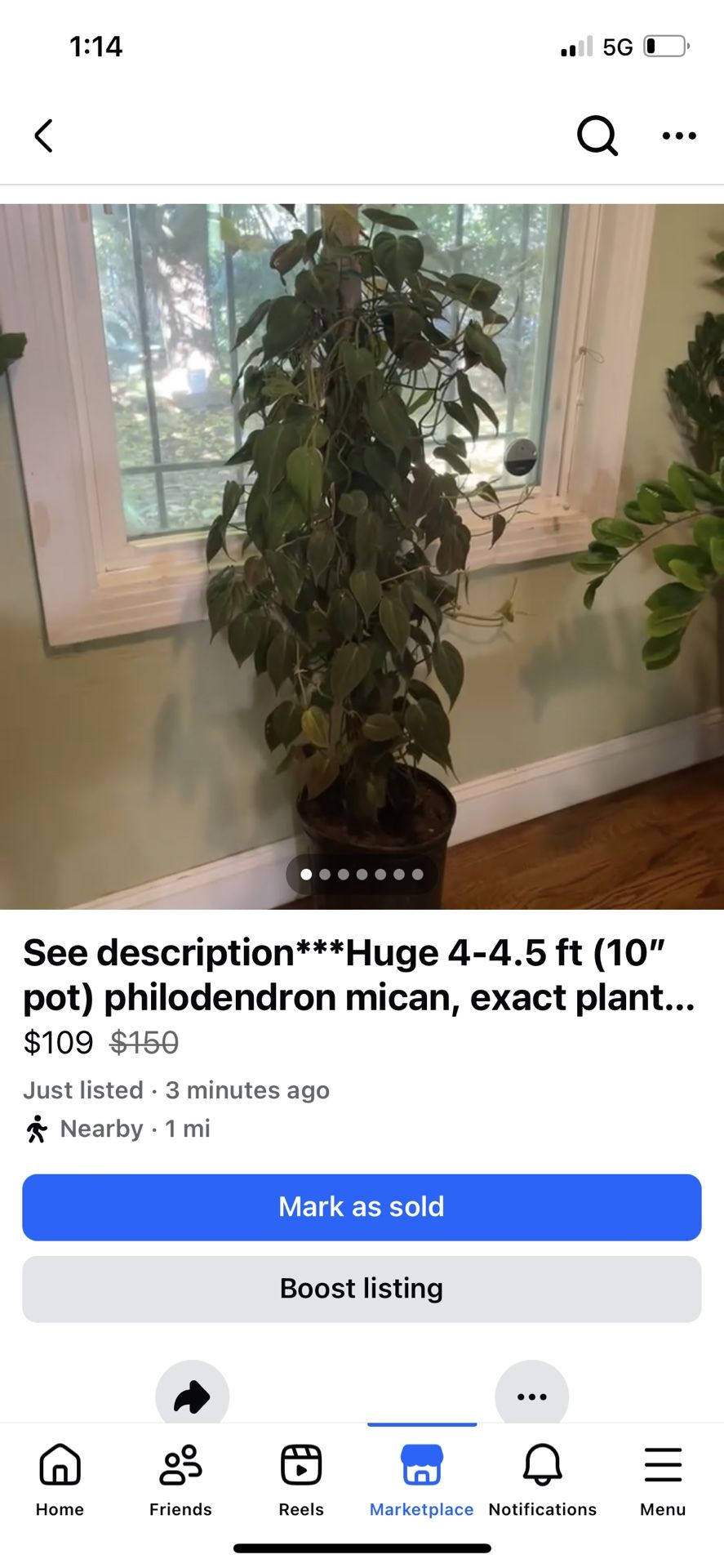
Task: Select the first carousel page dot
Action: pyautogui.click(x=305, y=874)
